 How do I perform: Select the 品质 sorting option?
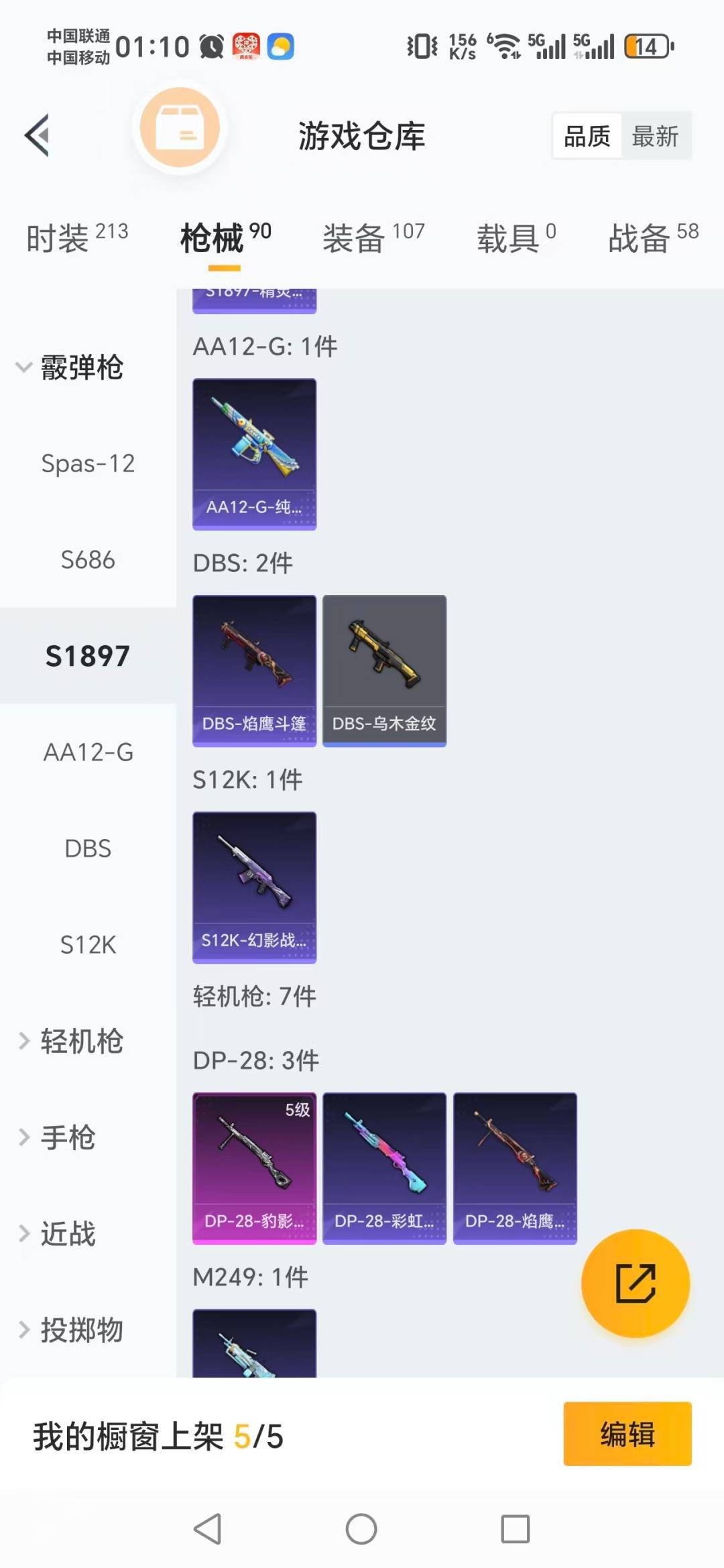pos(586,135)
